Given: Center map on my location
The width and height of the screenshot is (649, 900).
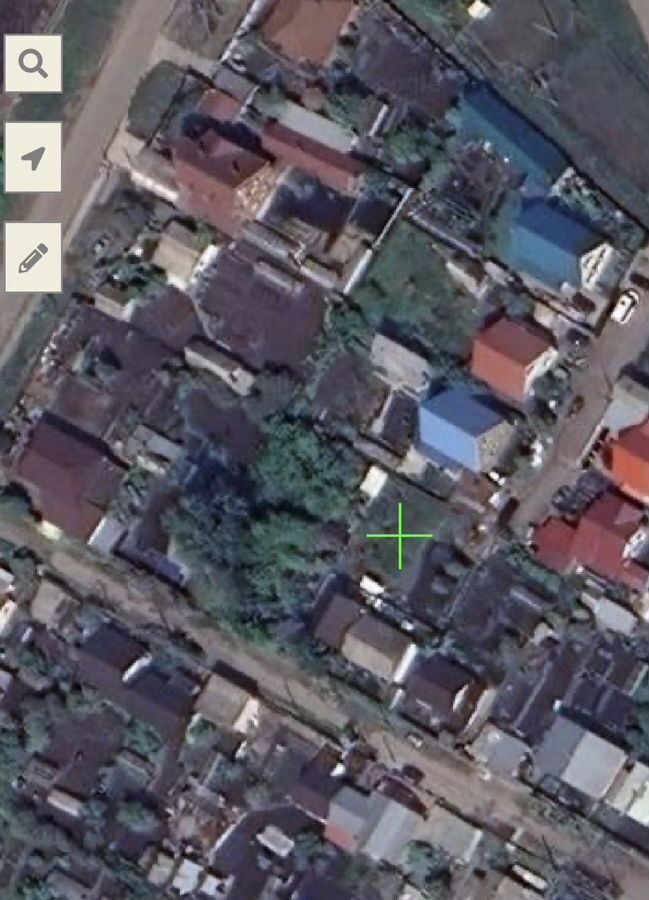Looking at the screenshot, I should click(x=33, y=158).
